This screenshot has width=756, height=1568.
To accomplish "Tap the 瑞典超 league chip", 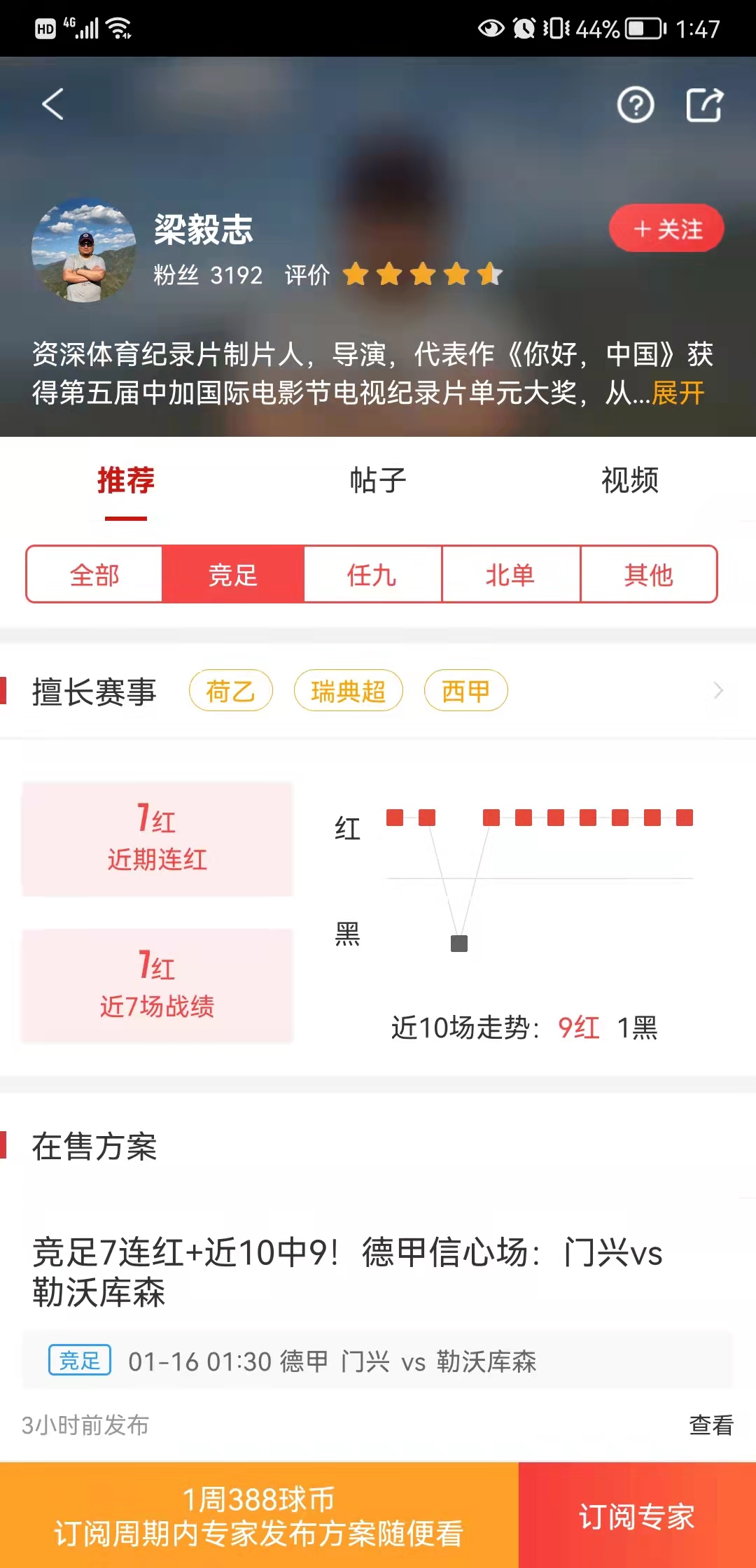I will point(348,691).
